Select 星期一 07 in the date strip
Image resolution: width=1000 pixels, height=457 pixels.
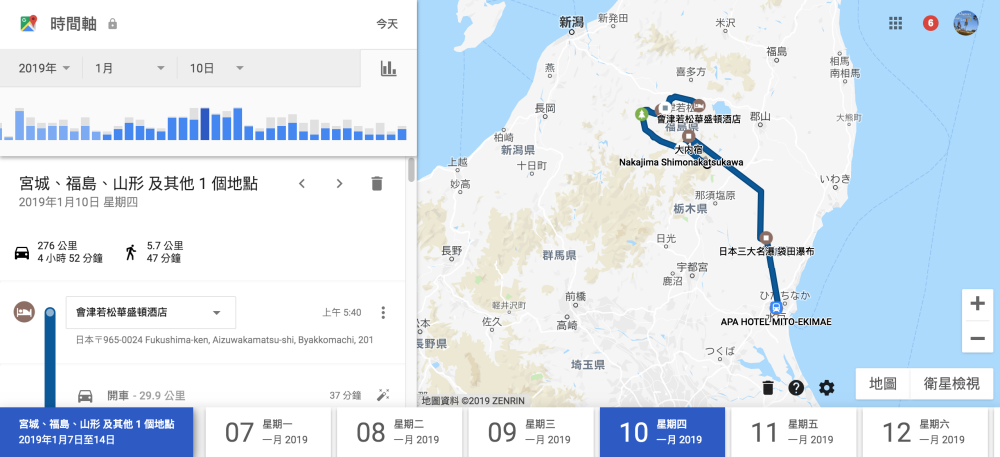click(268, 432)
